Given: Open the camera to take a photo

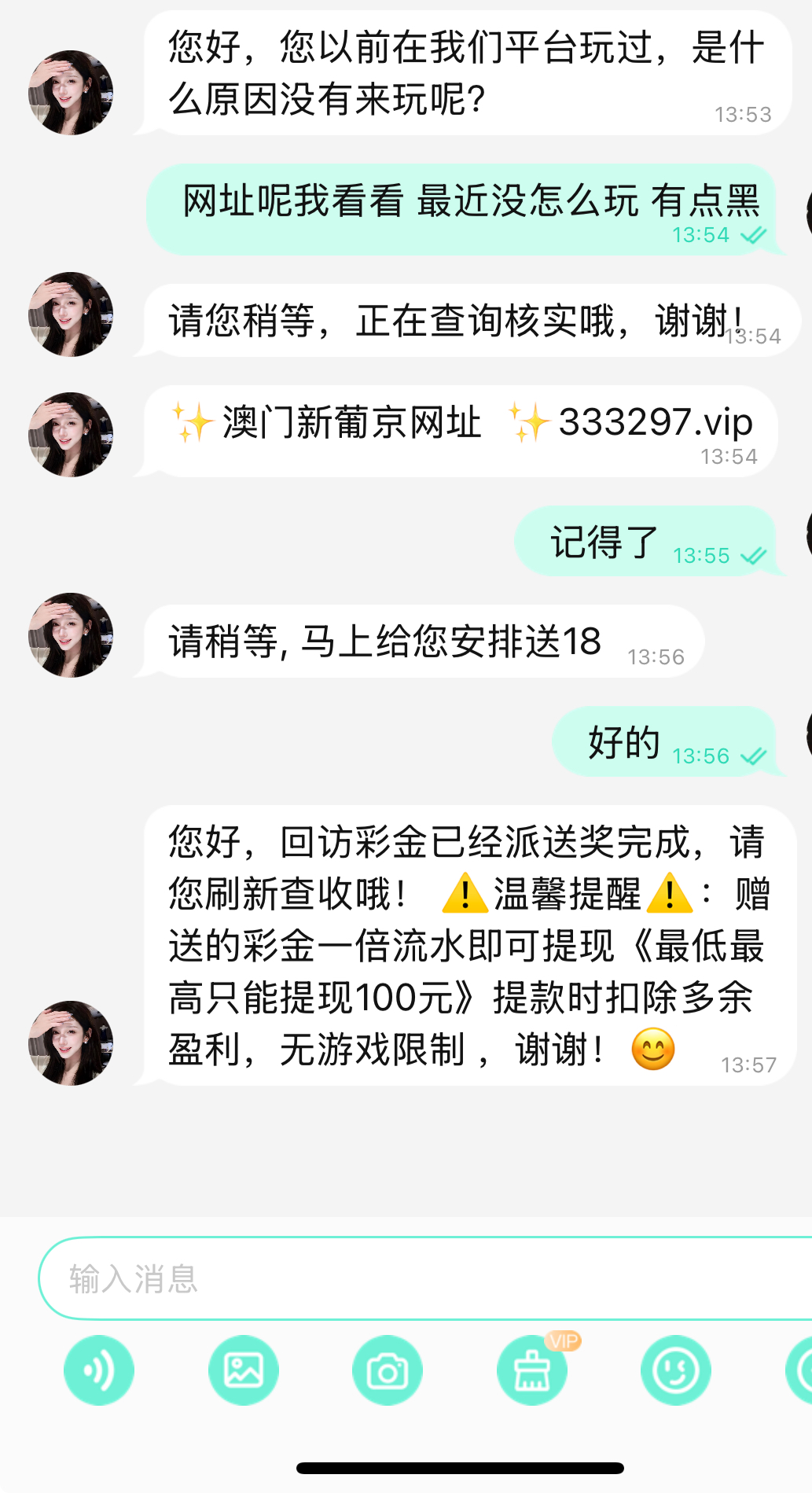Looking at the screenshot, I should (388, 1370).
